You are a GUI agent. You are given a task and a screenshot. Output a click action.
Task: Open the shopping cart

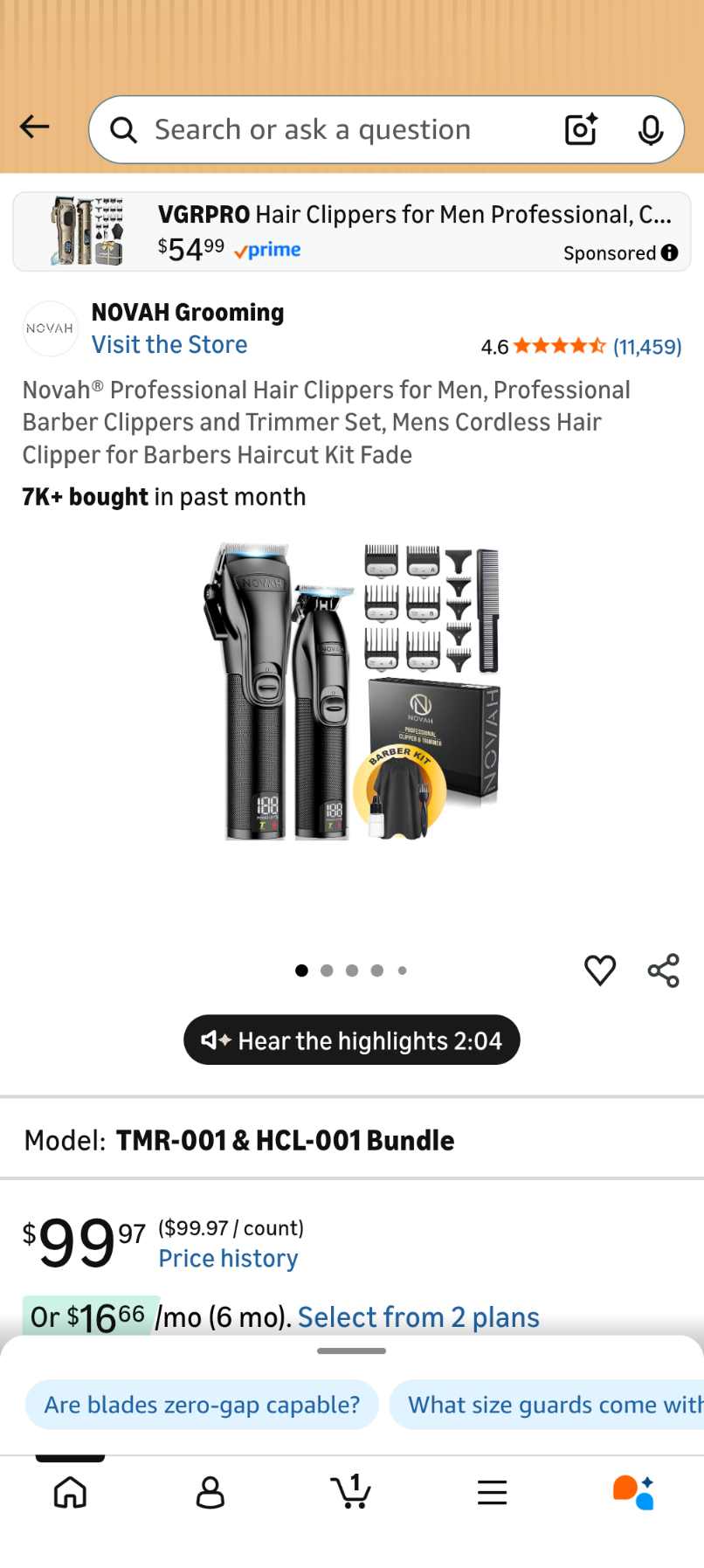click(351, 1492)
